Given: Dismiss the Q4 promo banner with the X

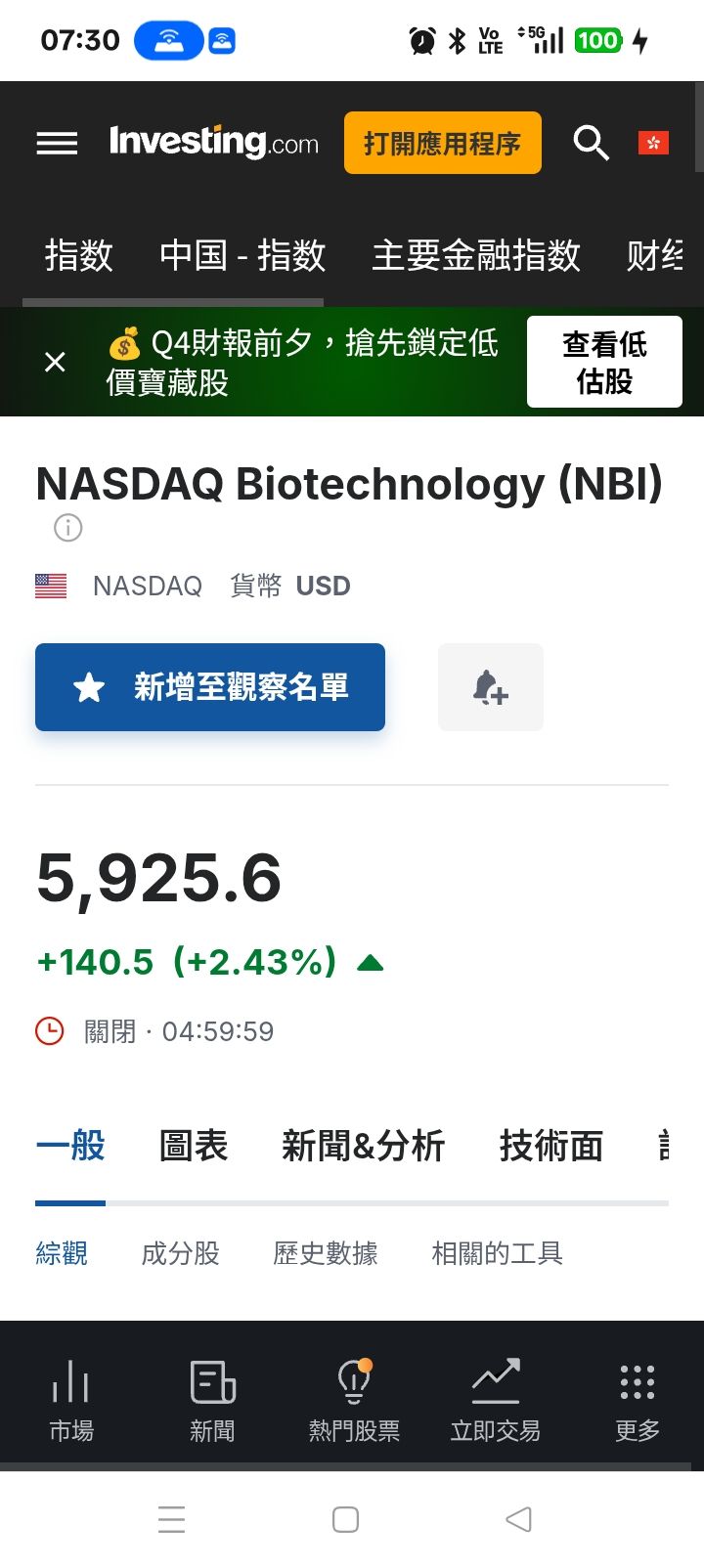Looking at the screenshot, I should (x=54, y=362).
